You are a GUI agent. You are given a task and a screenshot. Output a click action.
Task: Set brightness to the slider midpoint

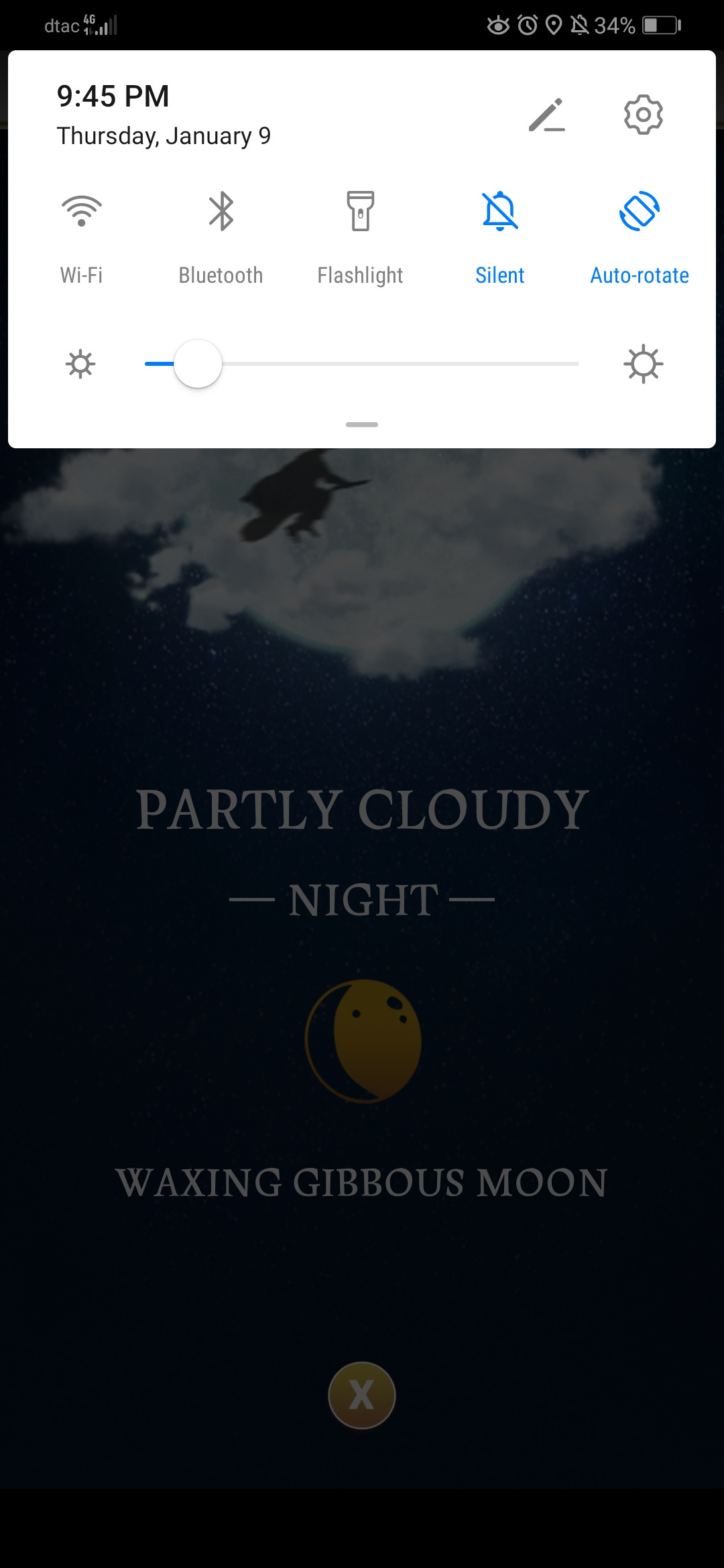click(362, 364)
